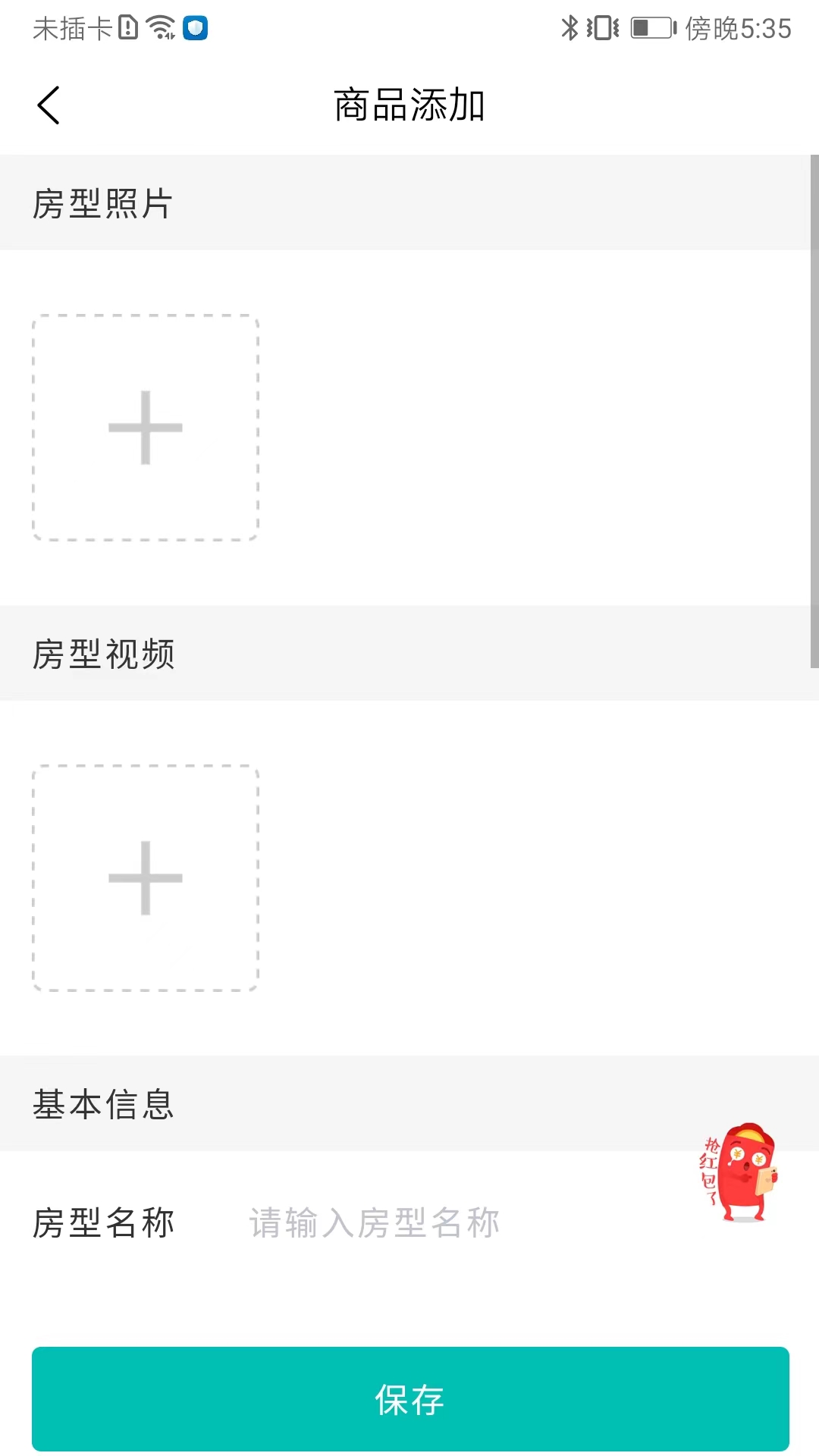Tap the battery indicator in the status bar
Screen dimensions: 819x1456
649,27
